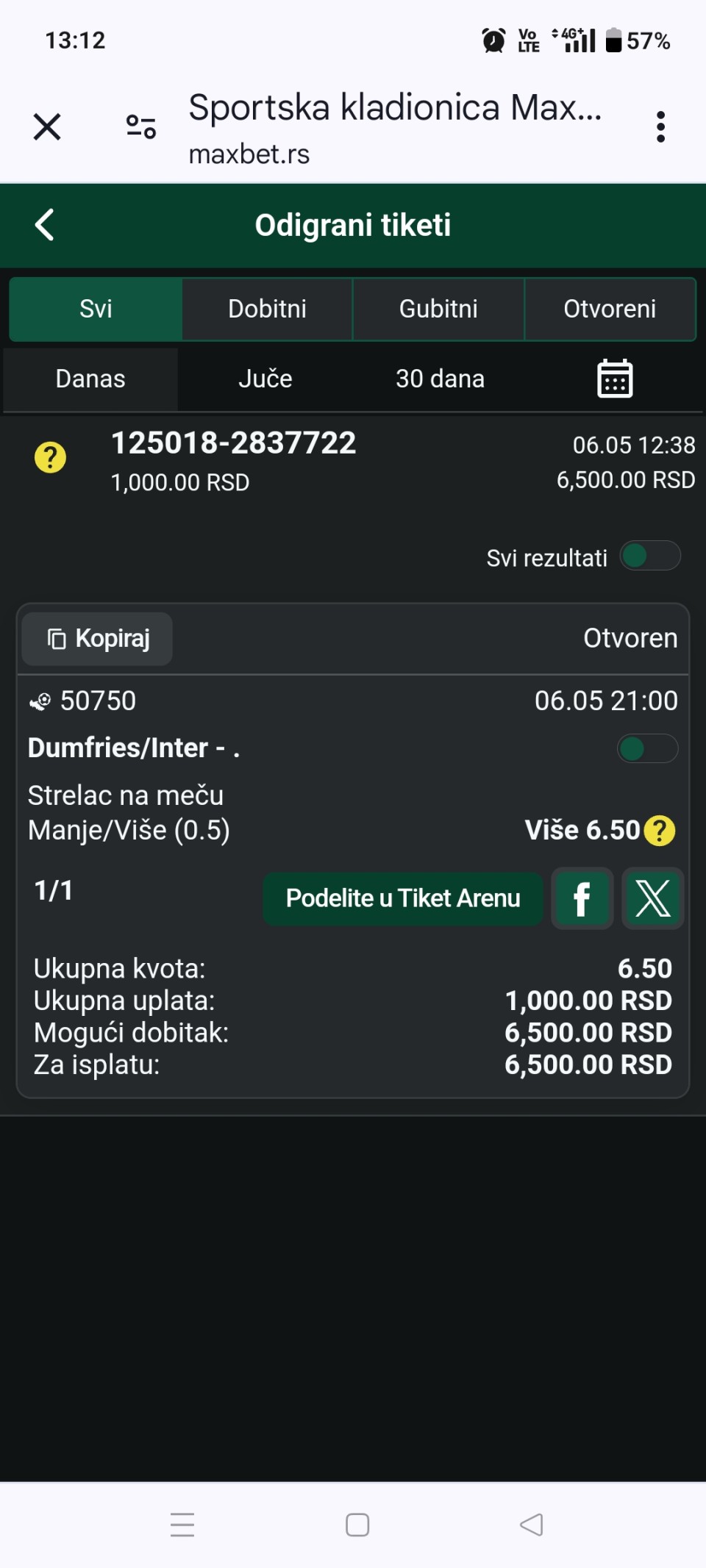The height and width of the screenshot is (1568, 706).
Task: Select the Svi tickets tab
Action: [x=96, y=309]
